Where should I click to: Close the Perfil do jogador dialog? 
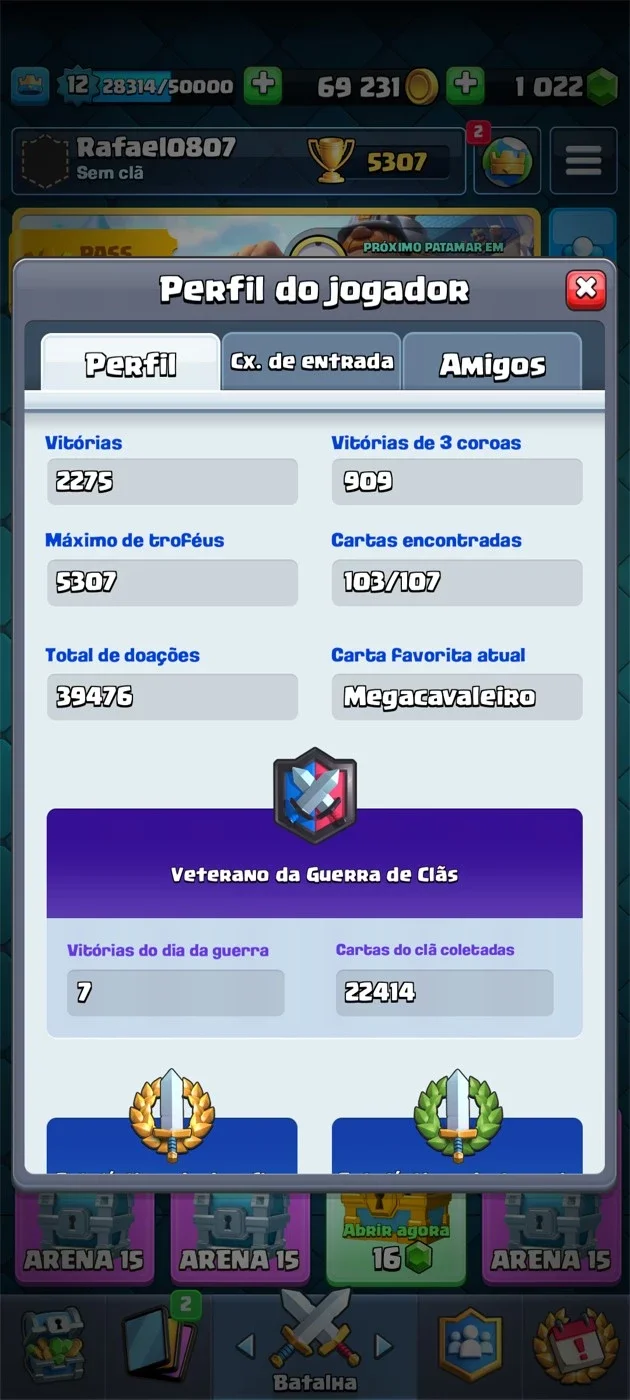tap(586, 290)
